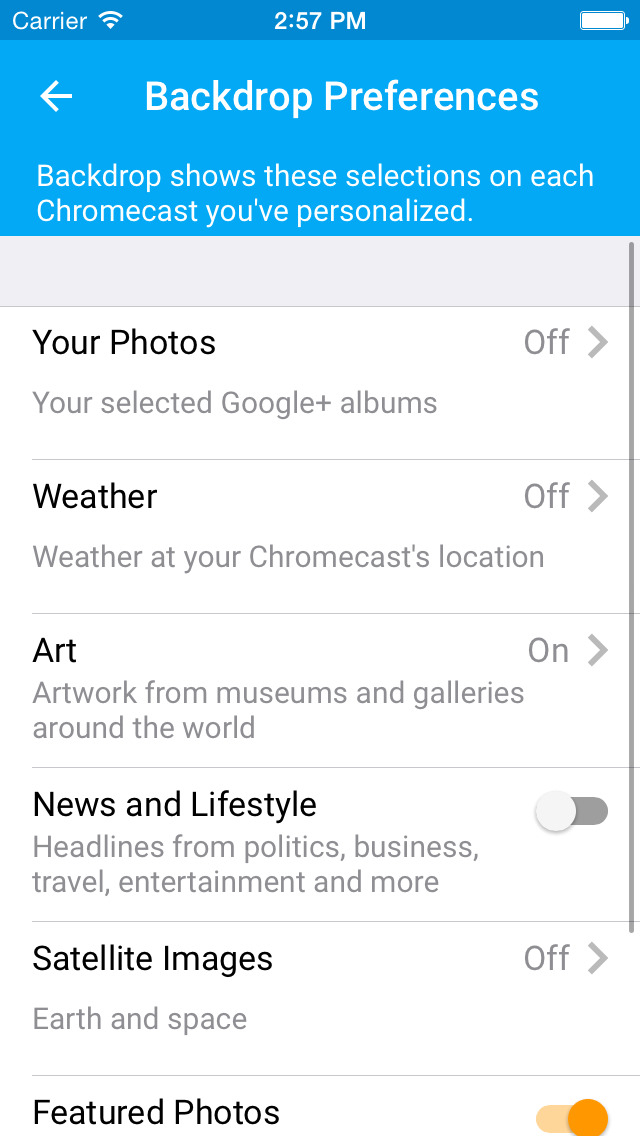Enable the News and Lifestyle switch
This screenshot has width=640, height=1136.
571,811
